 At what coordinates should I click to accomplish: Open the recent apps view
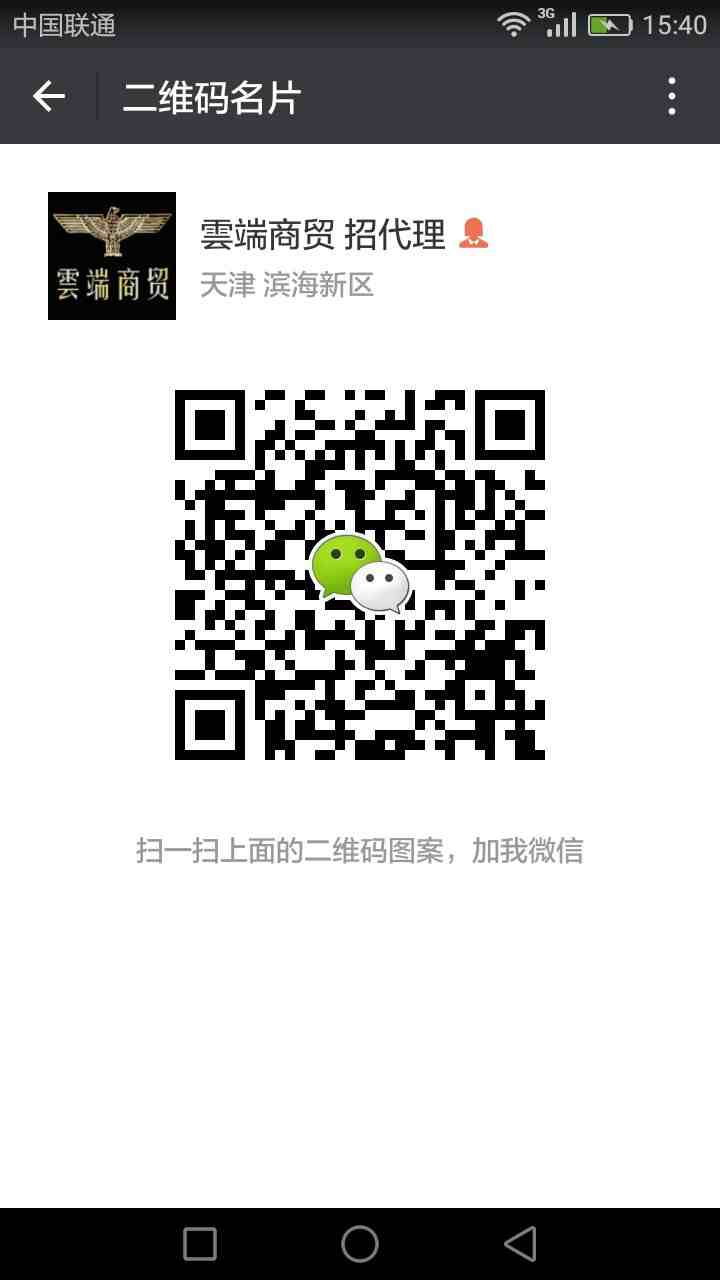[x=200, y=1244]
